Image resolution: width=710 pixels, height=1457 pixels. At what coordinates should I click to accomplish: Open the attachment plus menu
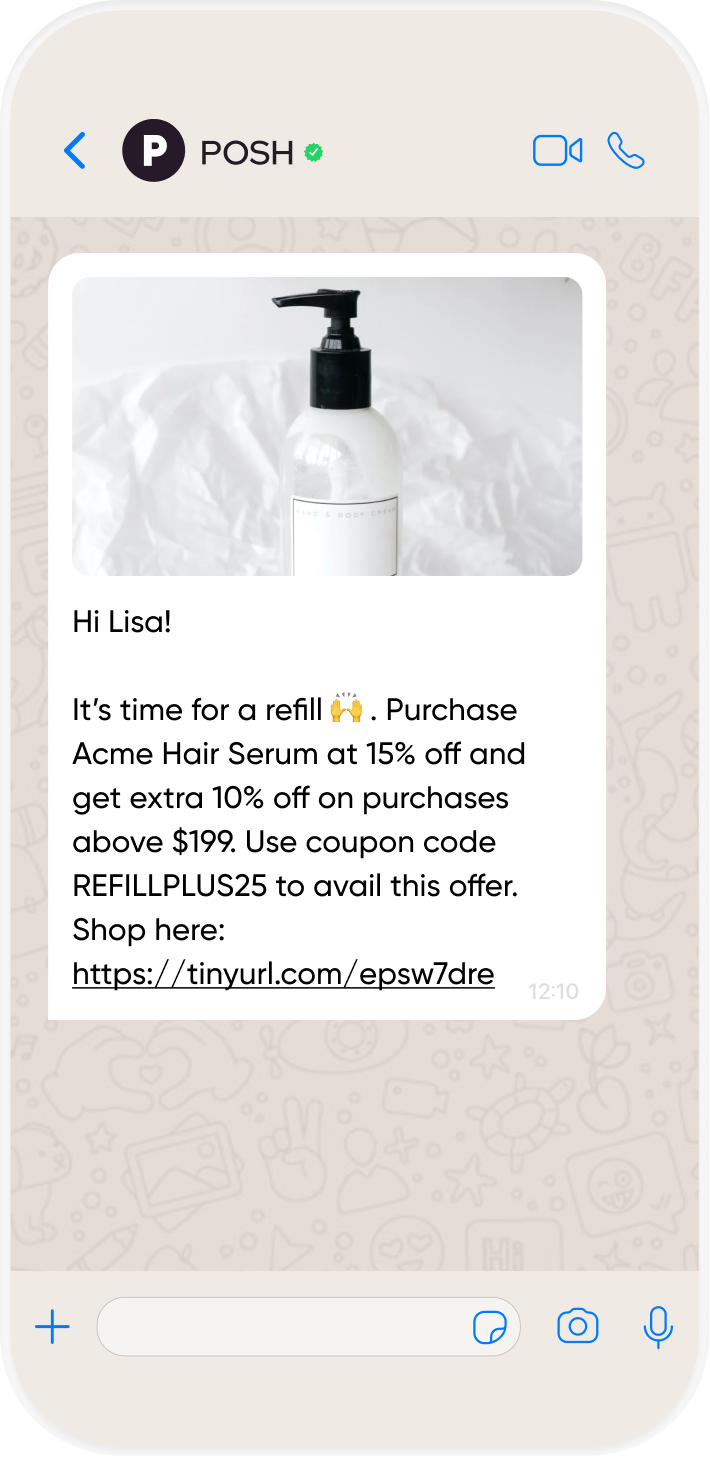pyautogui.click(x=52, y=1327)
